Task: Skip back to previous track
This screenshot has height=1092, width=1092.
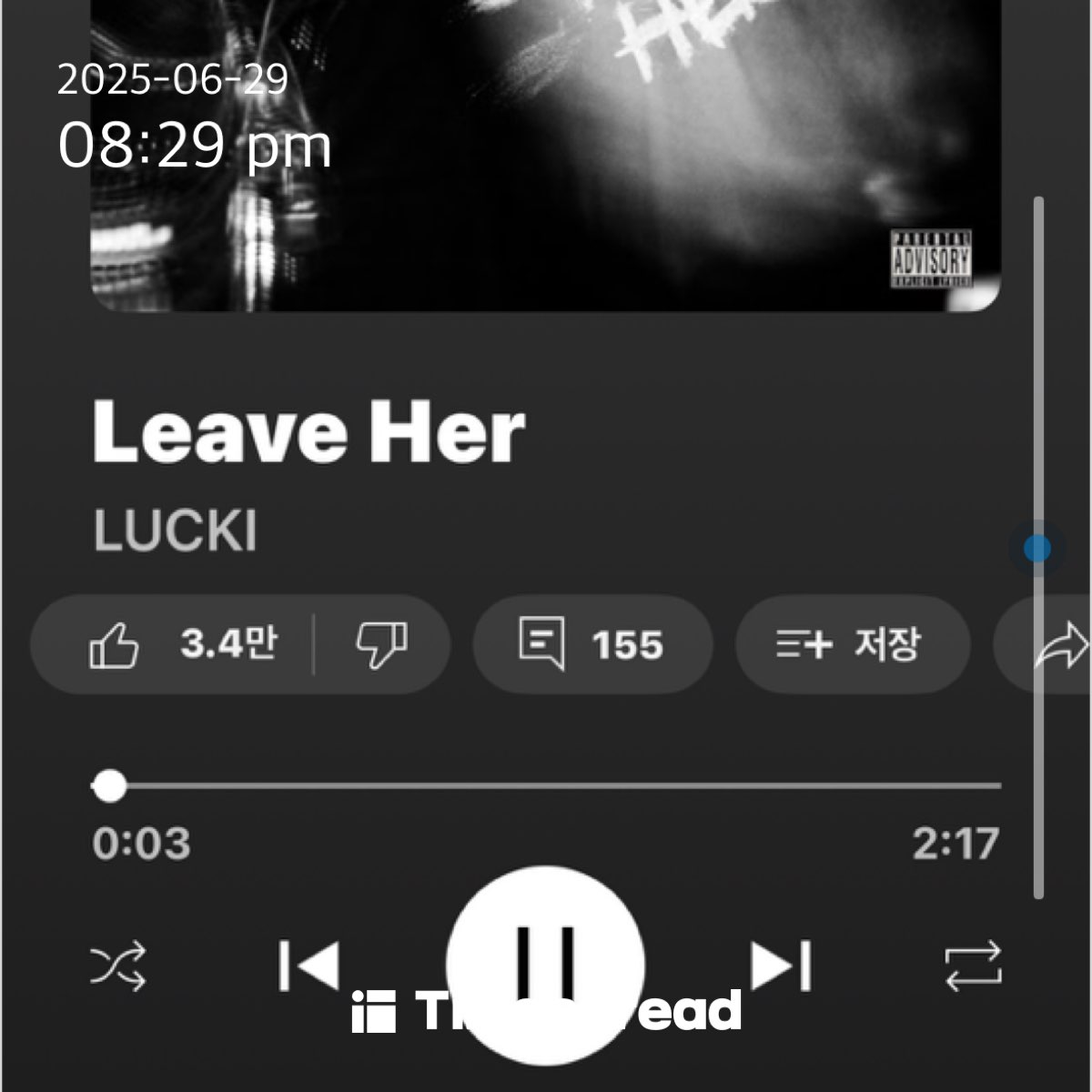Action: (x=309, y=966)
